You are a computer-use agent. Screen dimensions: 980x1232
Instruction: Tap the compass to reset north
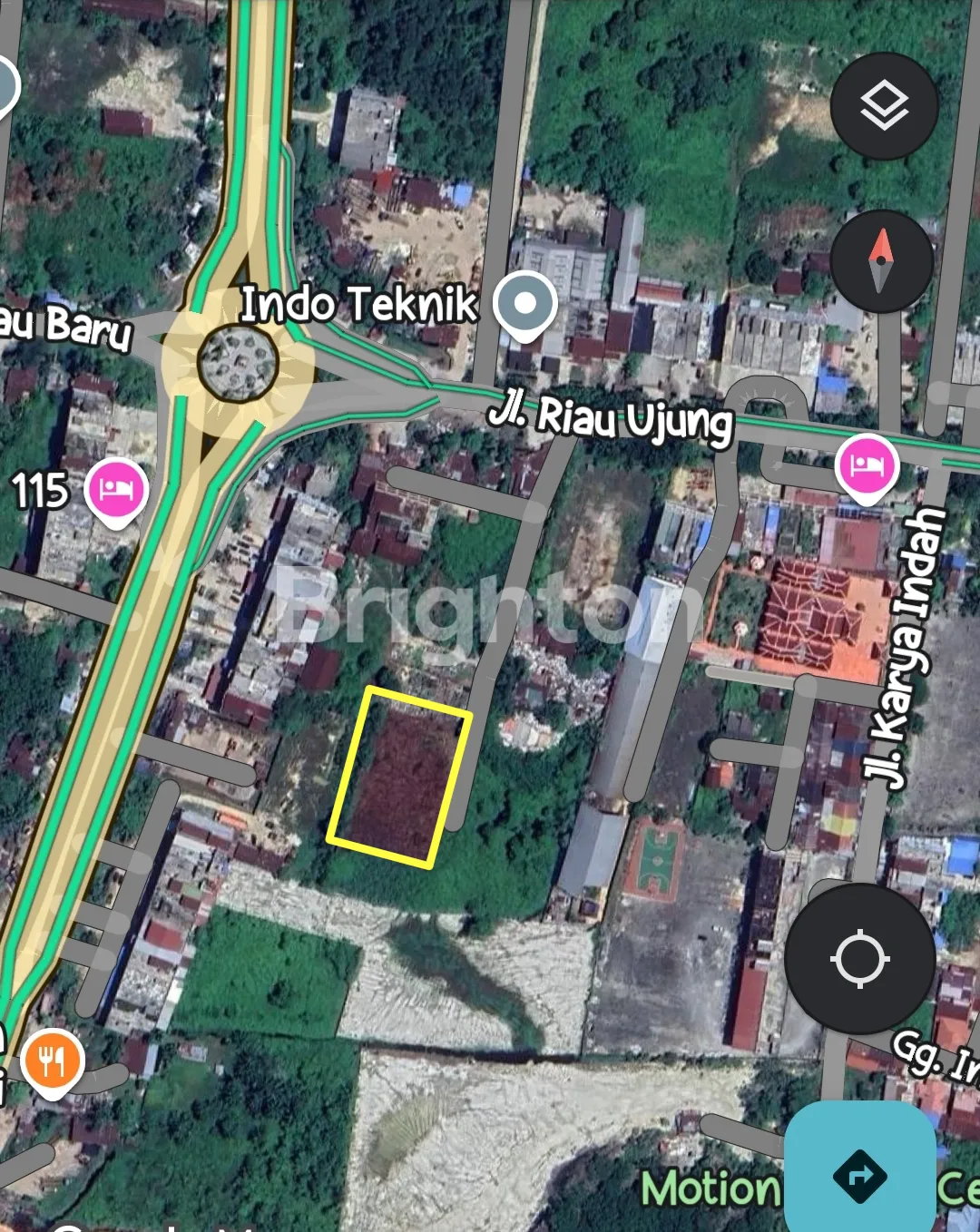pyautogui.click(x=881, y=261)
